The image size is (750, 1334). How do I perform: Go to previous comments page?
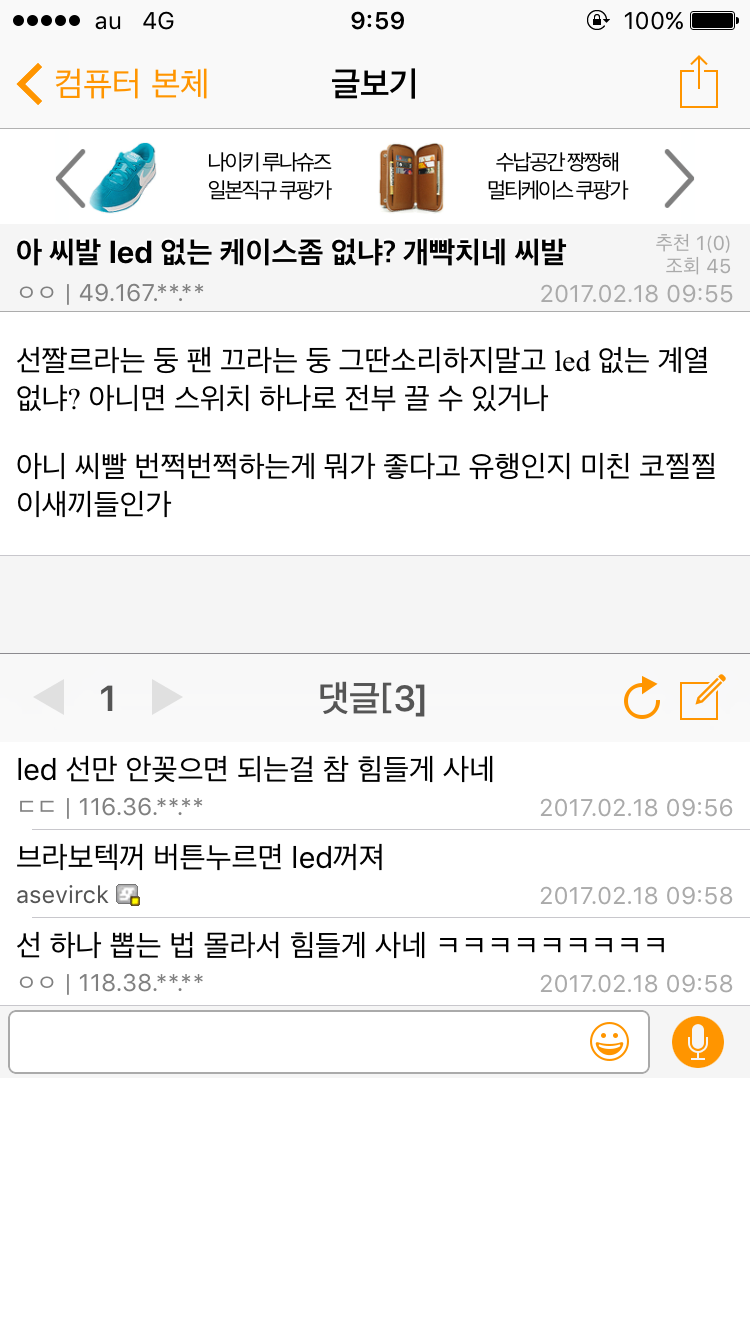click(x=50, y=698)
